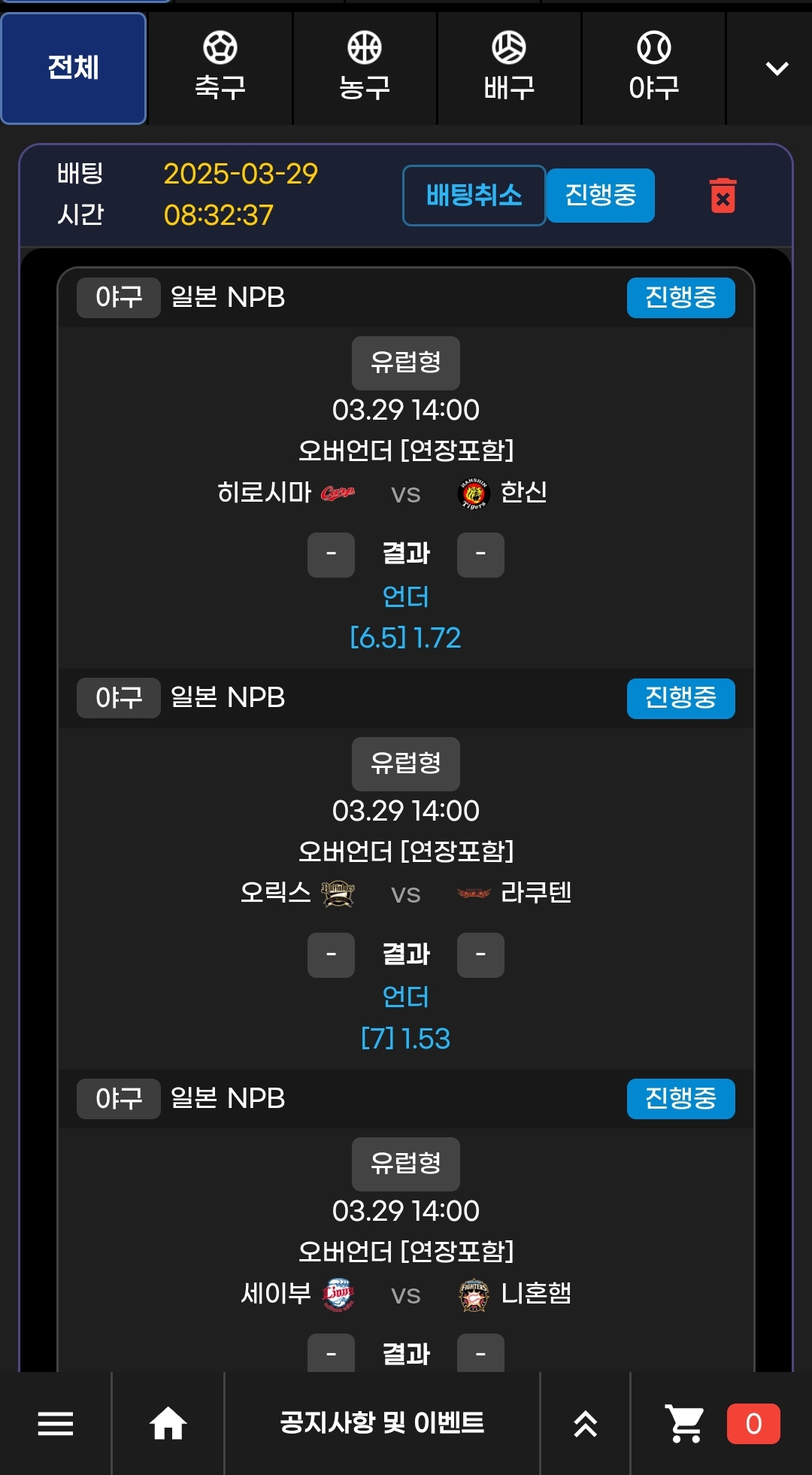Delete this bet with the trash icon

point(723,196)
